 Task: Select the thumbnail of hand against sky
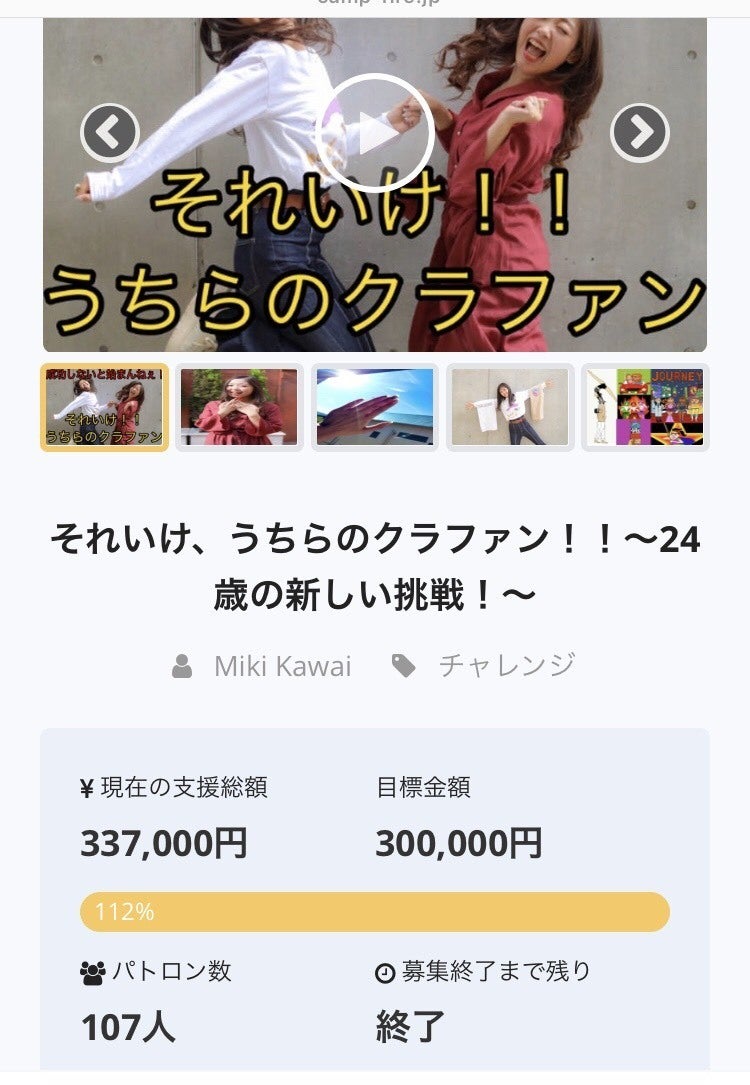pos(374,407)
